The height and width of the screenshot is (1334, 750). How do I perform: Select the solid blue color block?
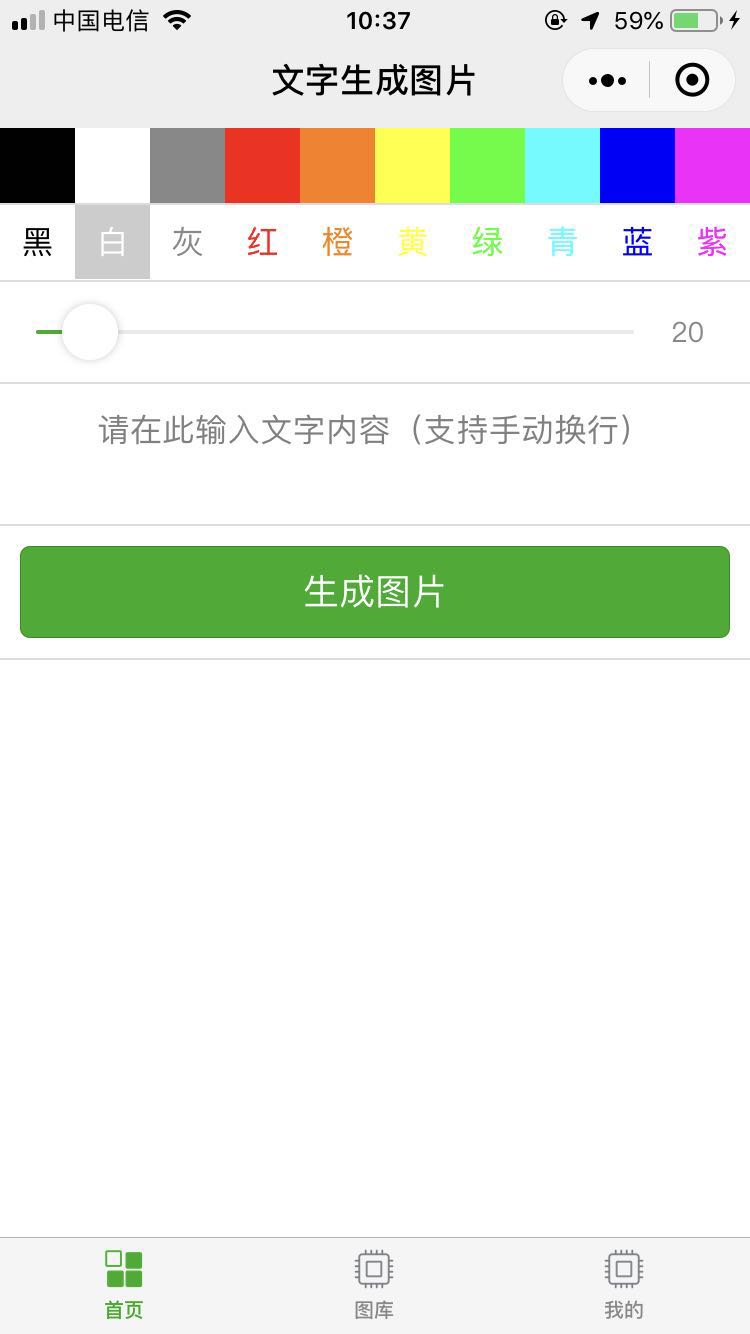[x=637, y=165]
